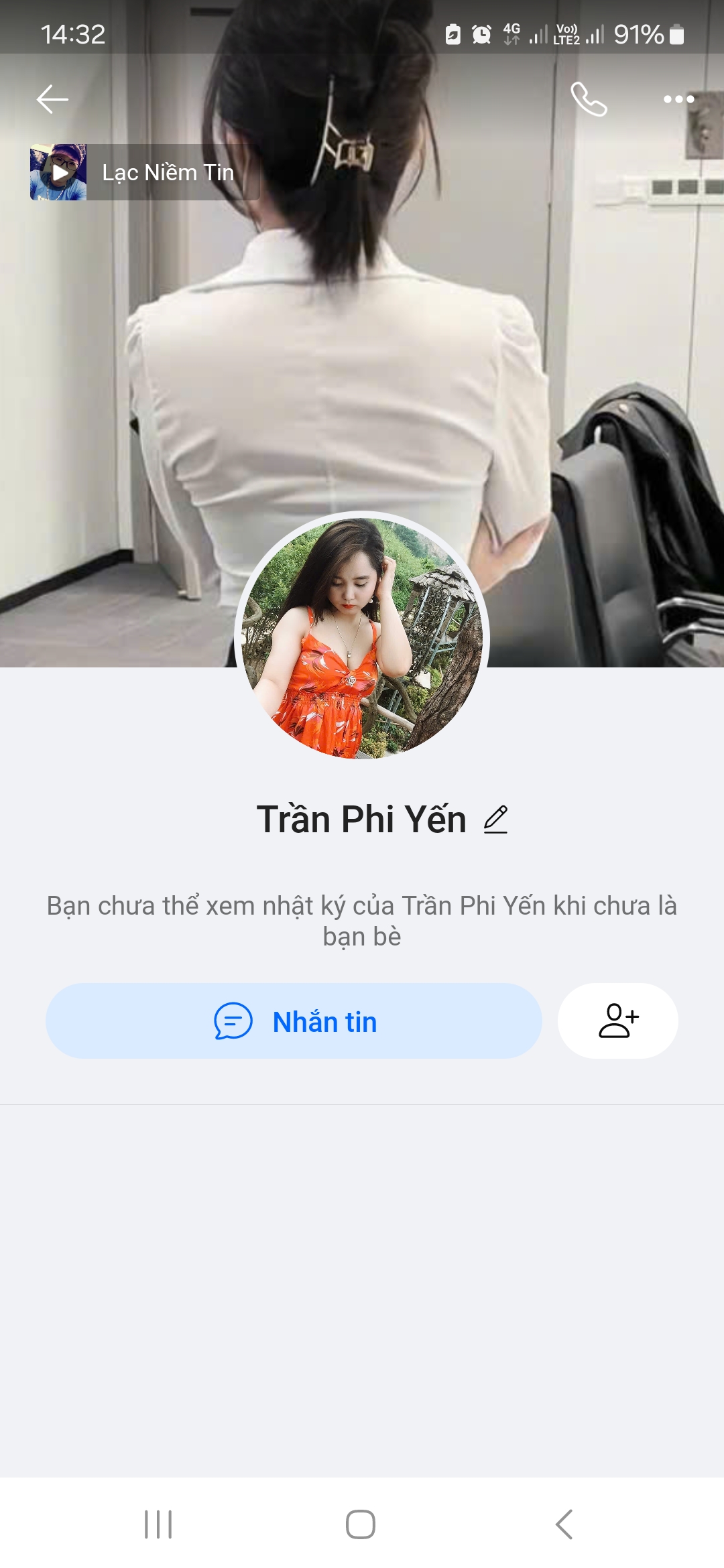Edit the name with pencil icon
The width and height of the screenshot is (724, 1568).
click(x=496, y=820)
